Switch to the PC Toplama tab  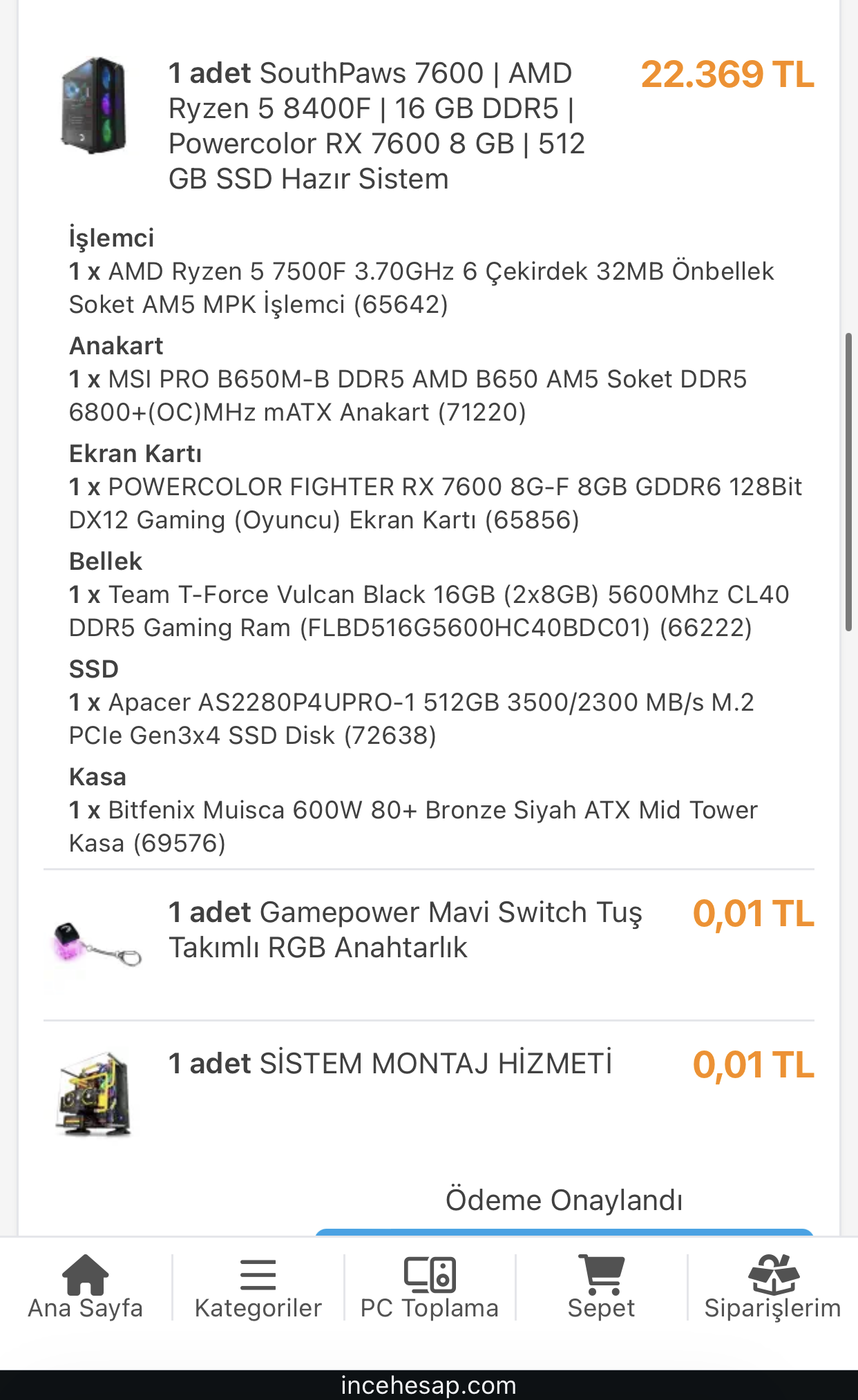tap(429, 1287)
